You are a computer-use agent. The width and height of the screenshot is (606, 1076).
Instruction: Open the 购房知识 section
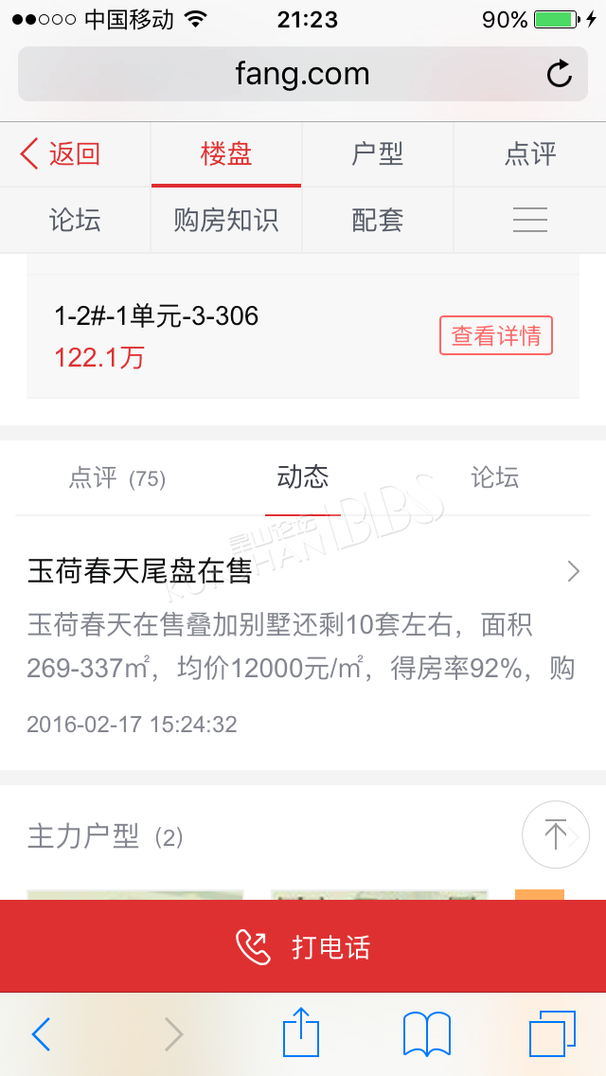pyautogui.click(x=226, y=220)
